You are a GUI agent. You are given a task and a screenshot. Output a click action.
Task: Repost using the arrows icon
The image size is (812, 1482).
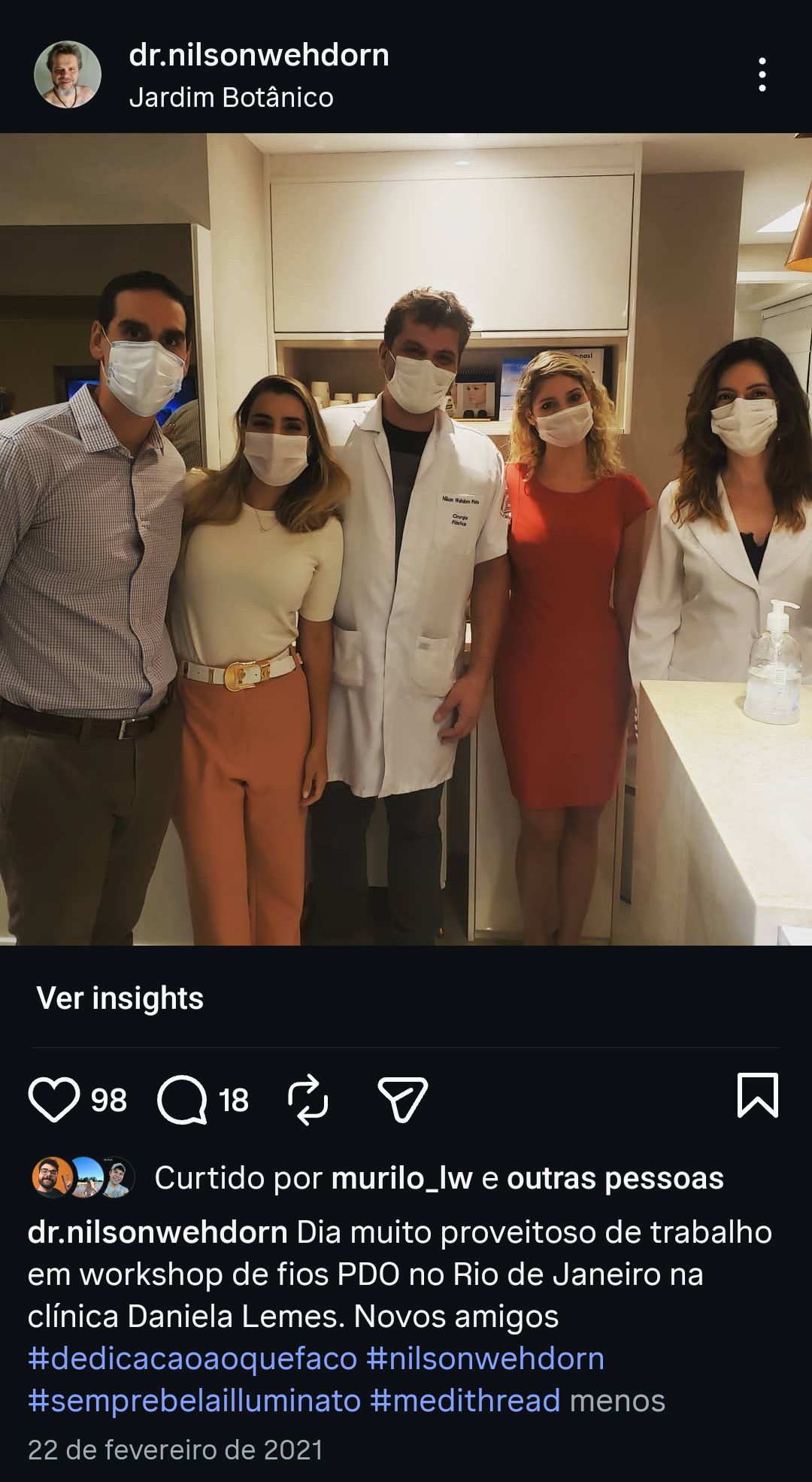tap(308, 1100)
